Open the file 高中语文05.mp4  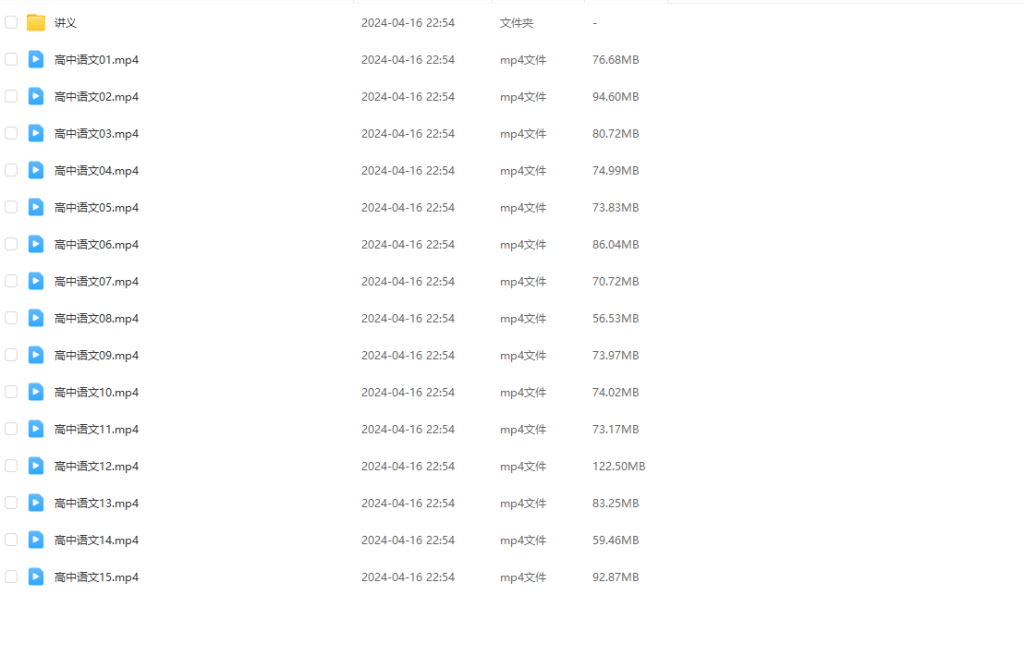click(x=96, y=208)
